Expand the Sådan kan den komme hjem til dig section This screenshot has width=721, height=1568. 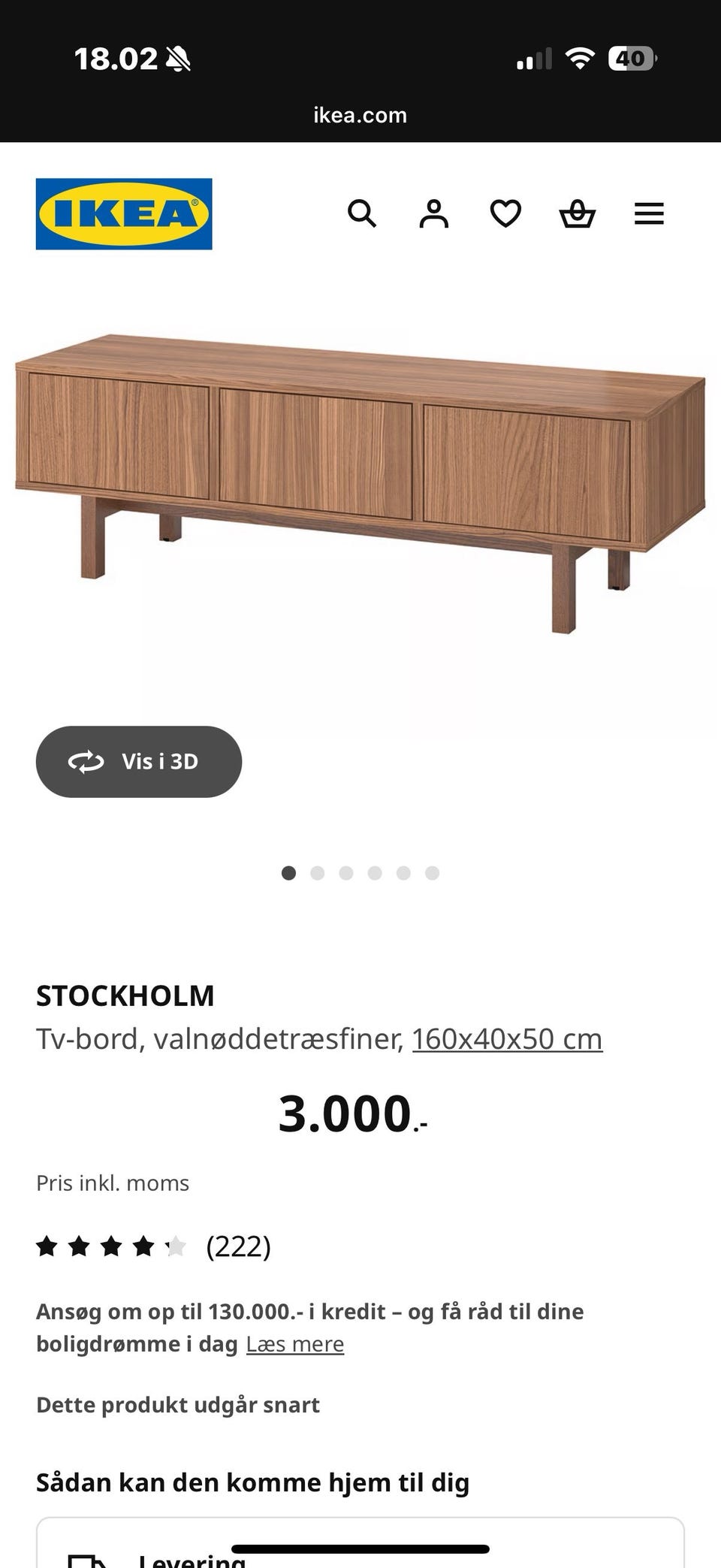point(252,1482)
